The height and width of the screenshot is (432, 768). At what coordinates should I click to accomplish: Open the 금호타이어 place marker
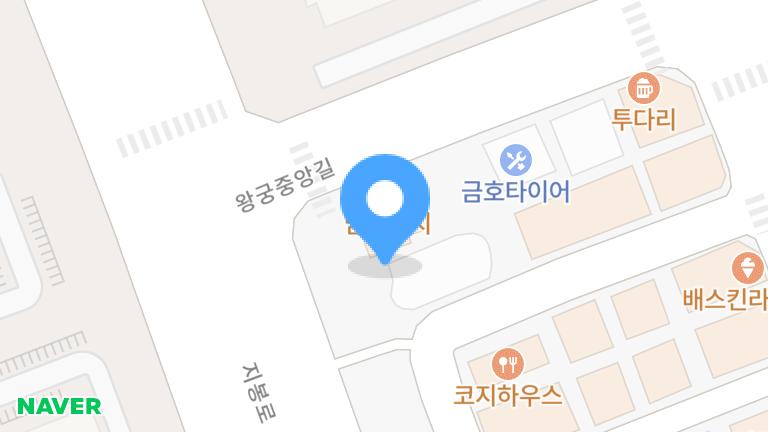coord(515,159)
